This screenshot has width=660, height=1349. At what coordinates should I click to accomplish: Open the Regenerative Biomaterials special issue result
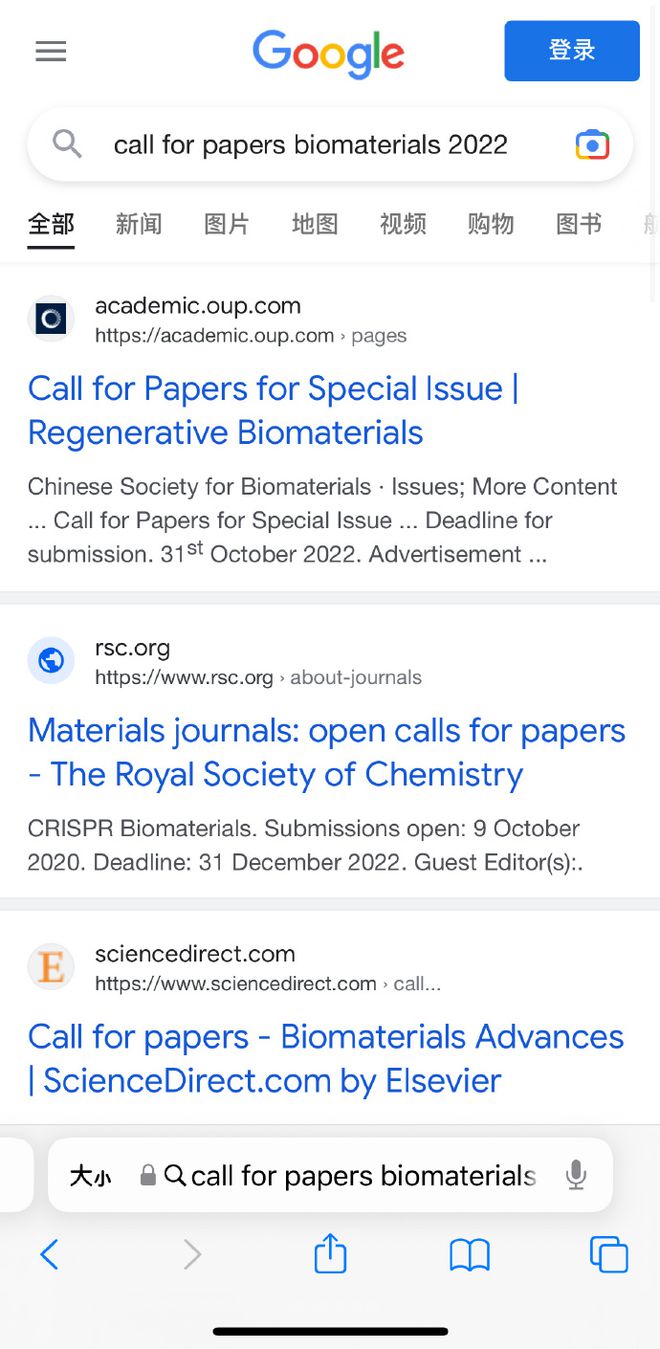coord(273,410)
